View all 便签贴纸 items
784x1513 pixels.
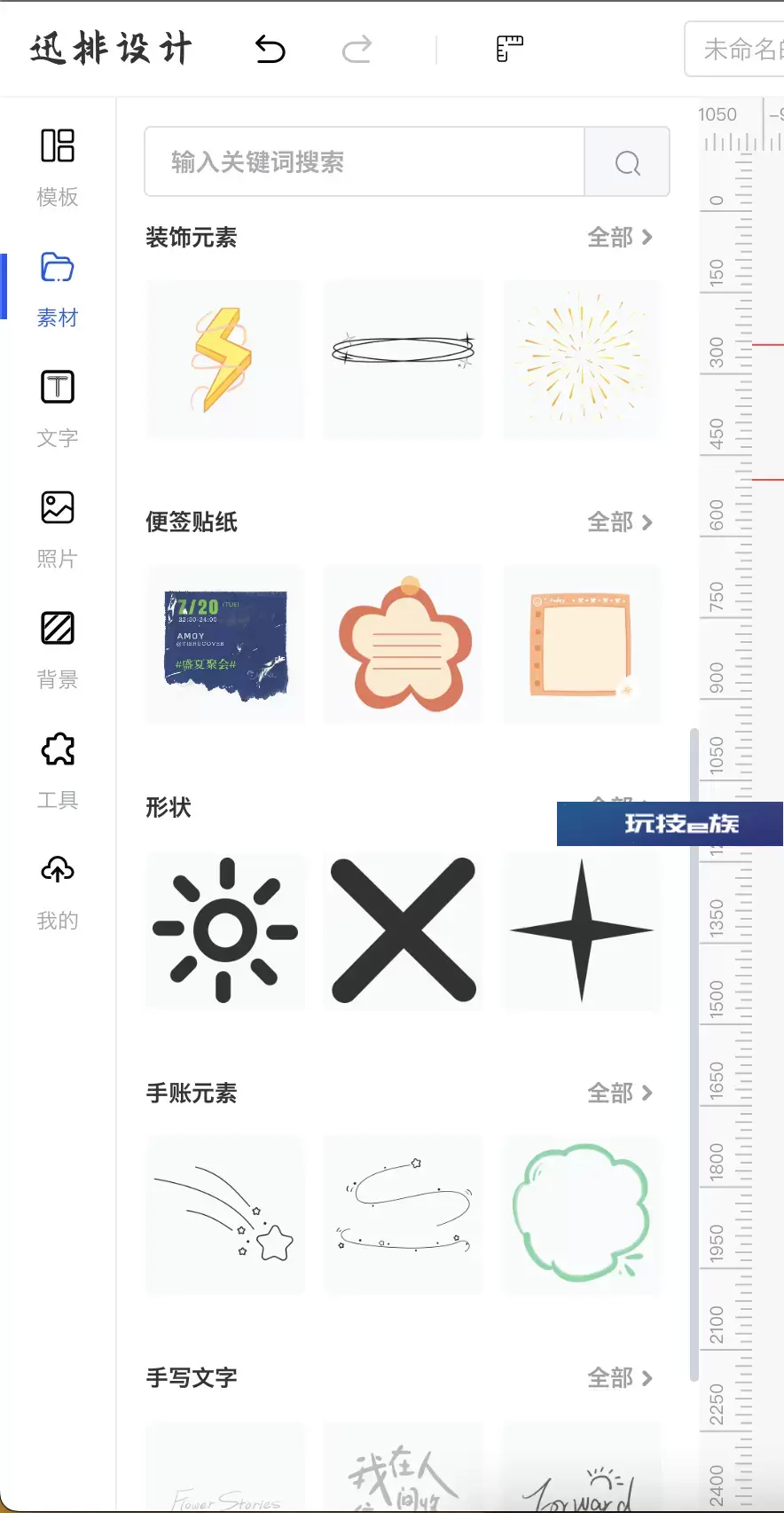point(620,522)
